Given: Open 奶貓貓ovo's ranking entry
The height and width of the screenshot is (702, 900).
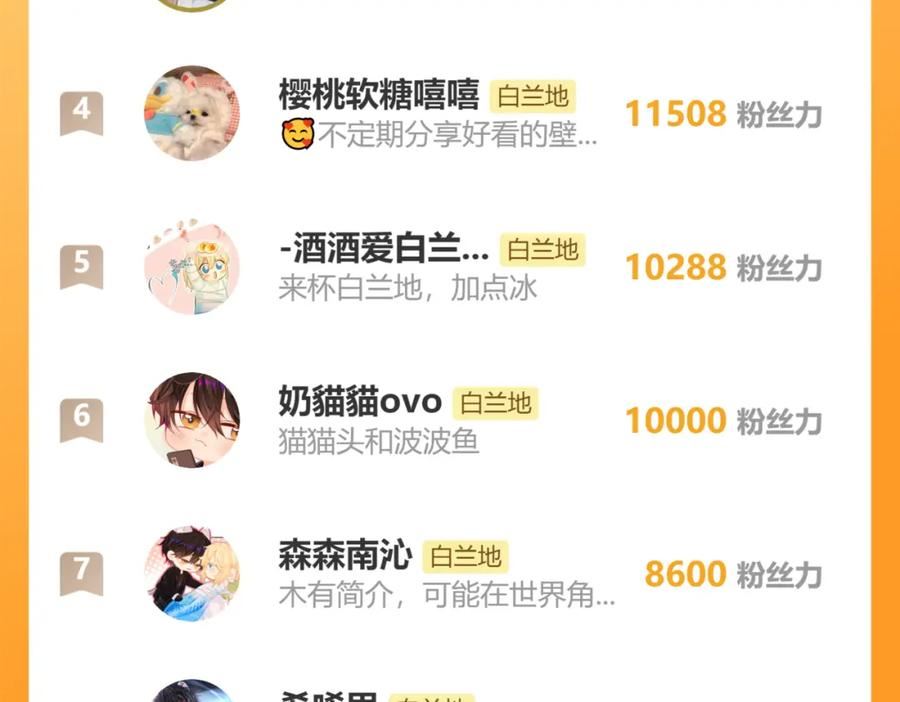Looking at the screenshot, I should [449, 421].
